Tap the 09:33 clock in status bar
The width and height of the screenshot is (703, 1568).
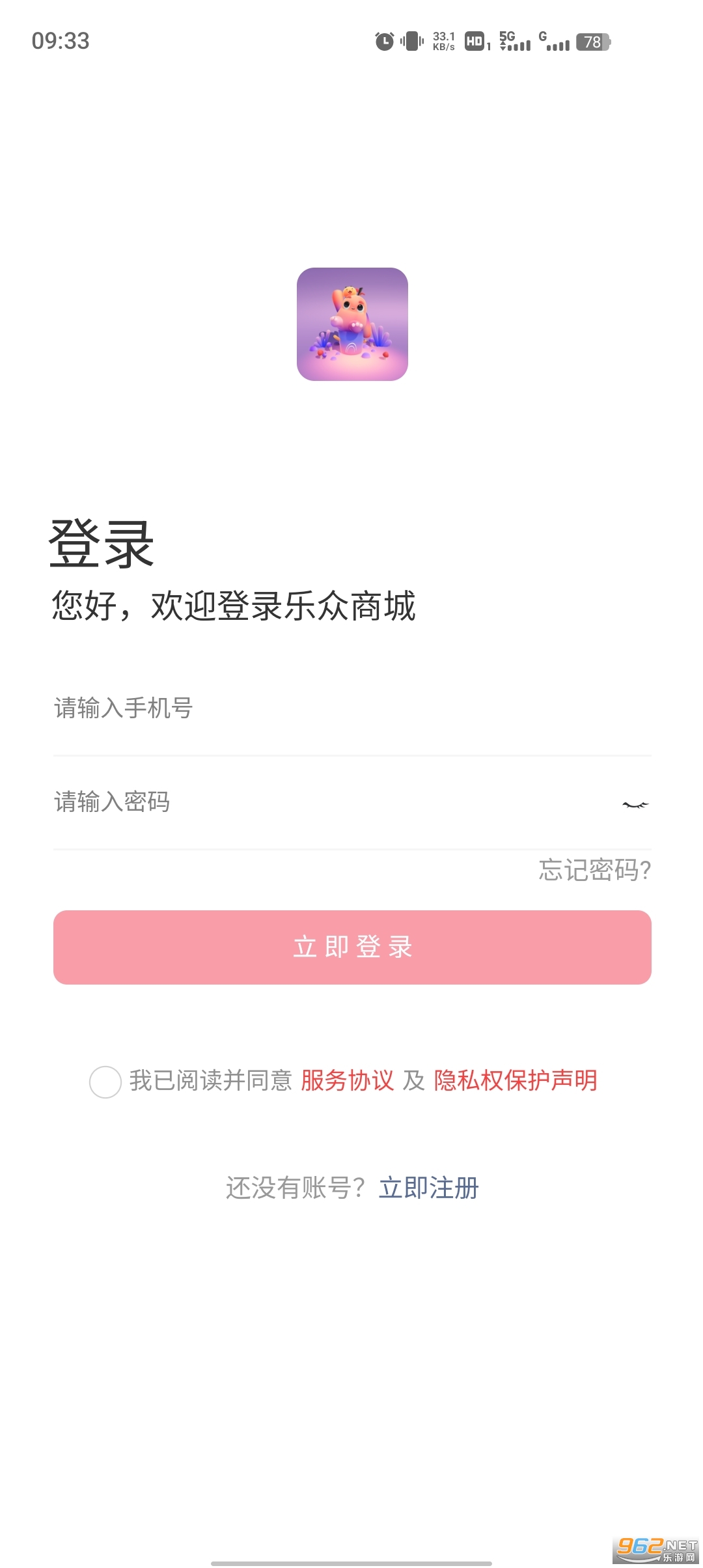(x=61, y=41)
